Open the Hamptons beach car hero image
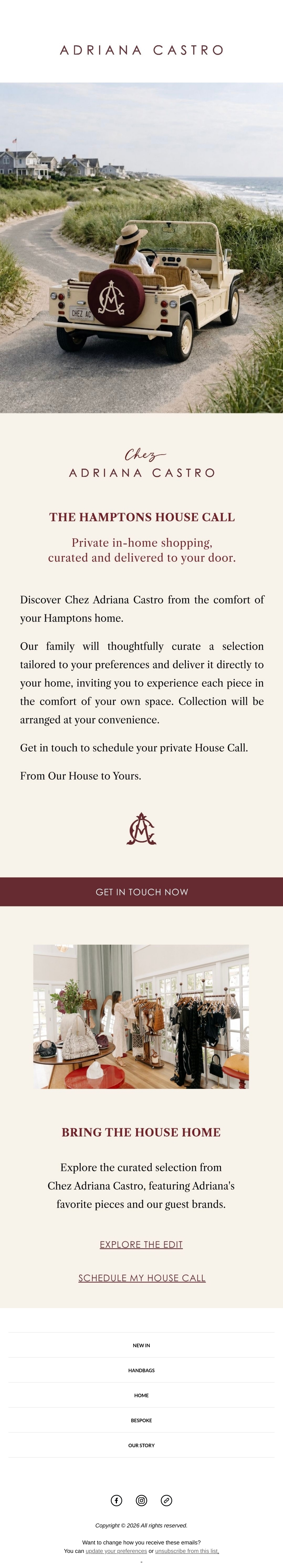This screenshot has width=283, height=1568. click(x=141, y=248)
